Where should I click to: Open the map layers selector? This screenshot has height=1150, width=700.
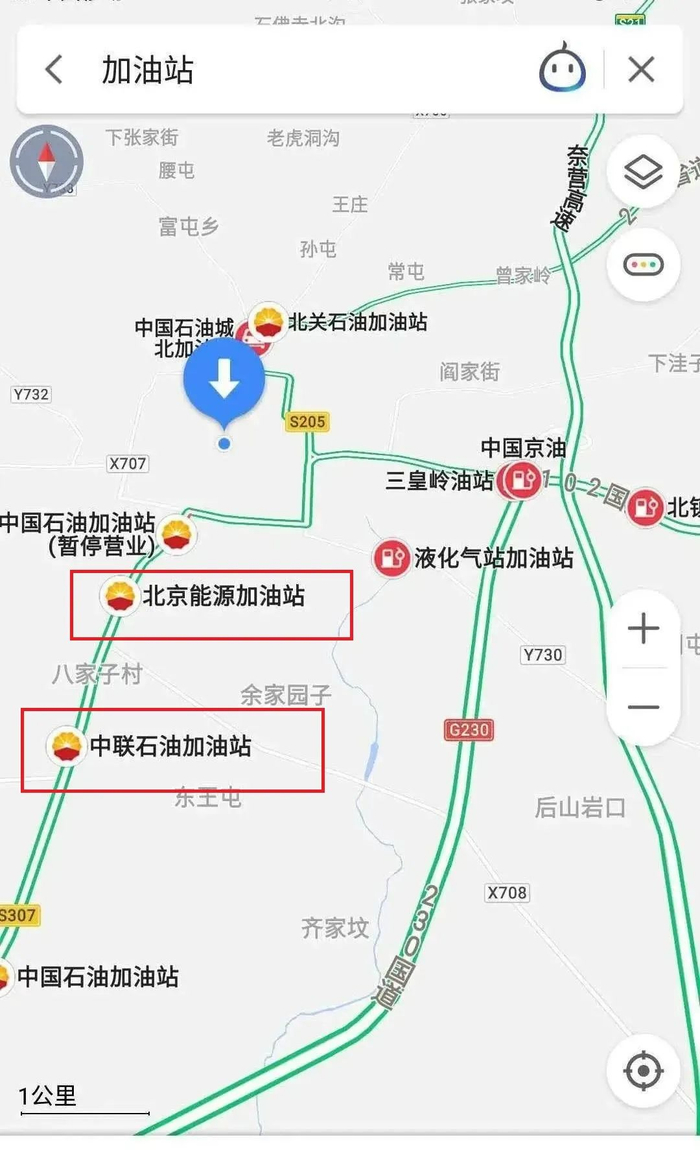[x=643, y=172]
